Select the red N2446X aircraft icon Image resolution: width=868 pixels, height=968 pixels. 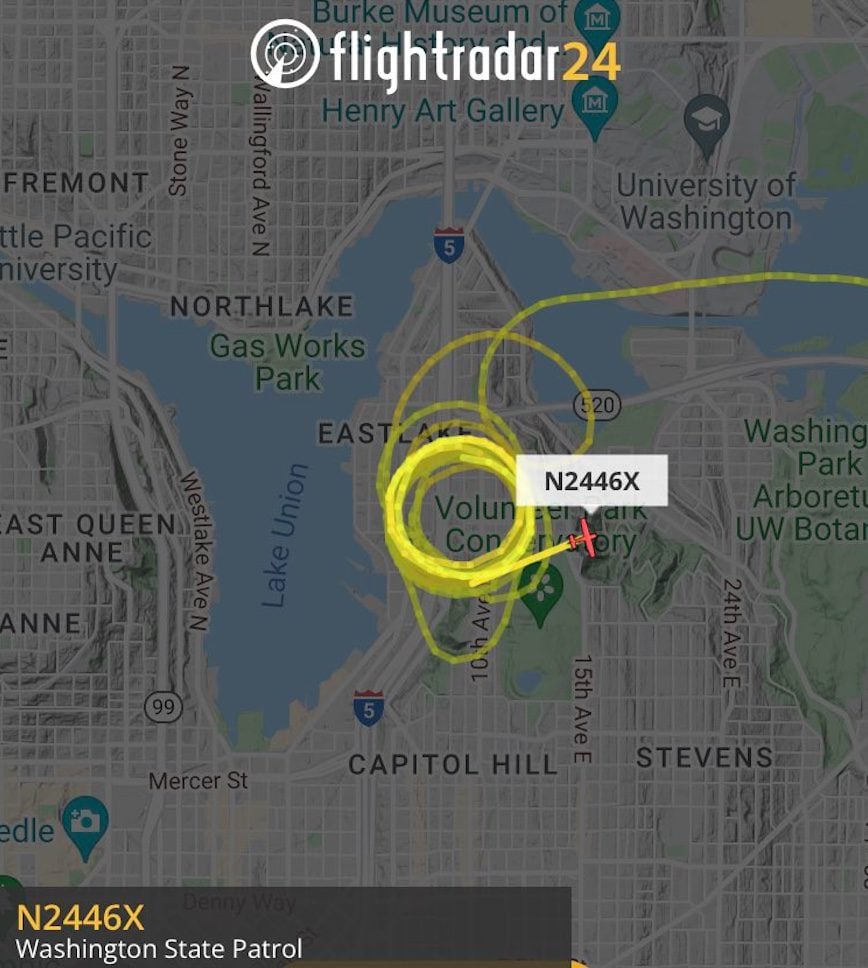click(583, 540)
